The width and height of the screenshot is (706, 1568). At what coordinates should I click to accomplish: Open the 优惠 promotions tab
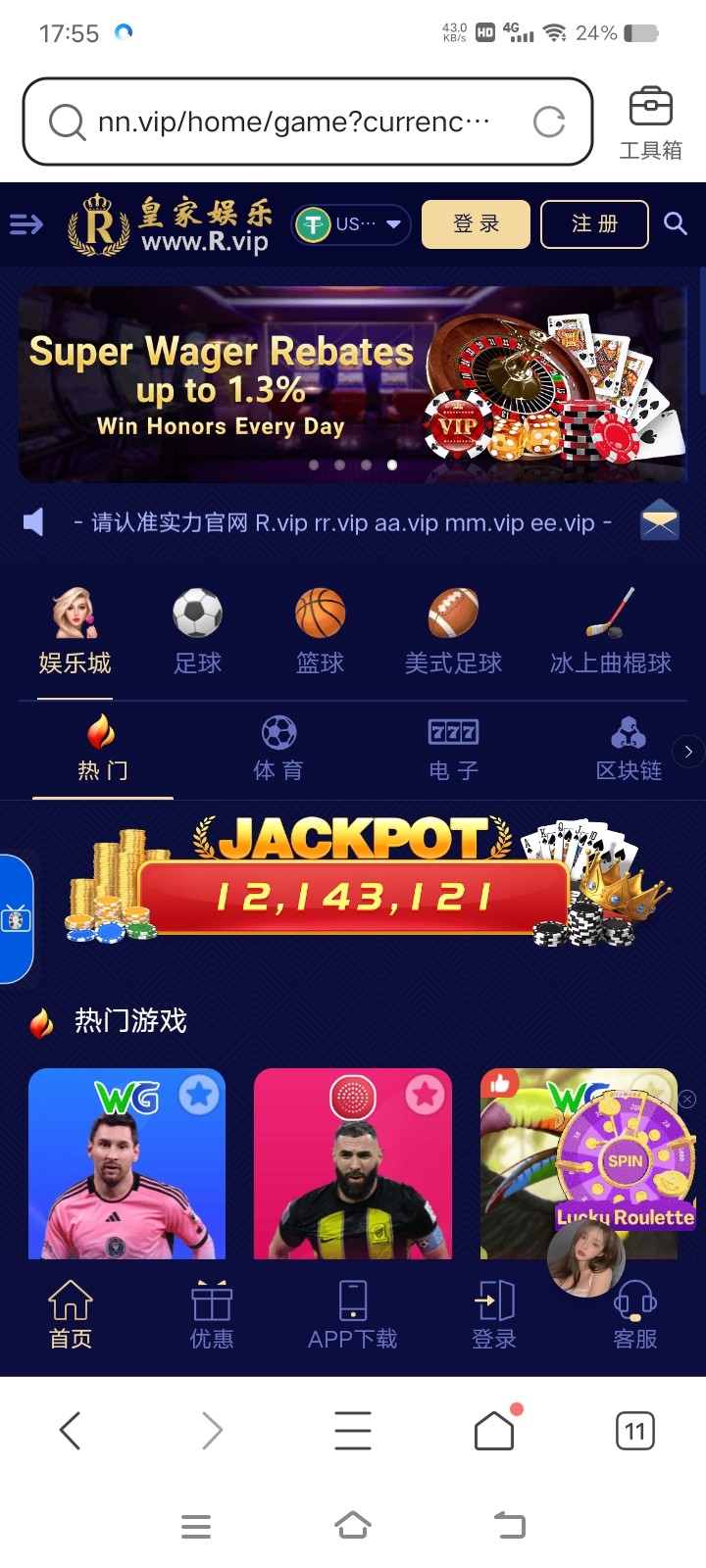click(212, 1315)
